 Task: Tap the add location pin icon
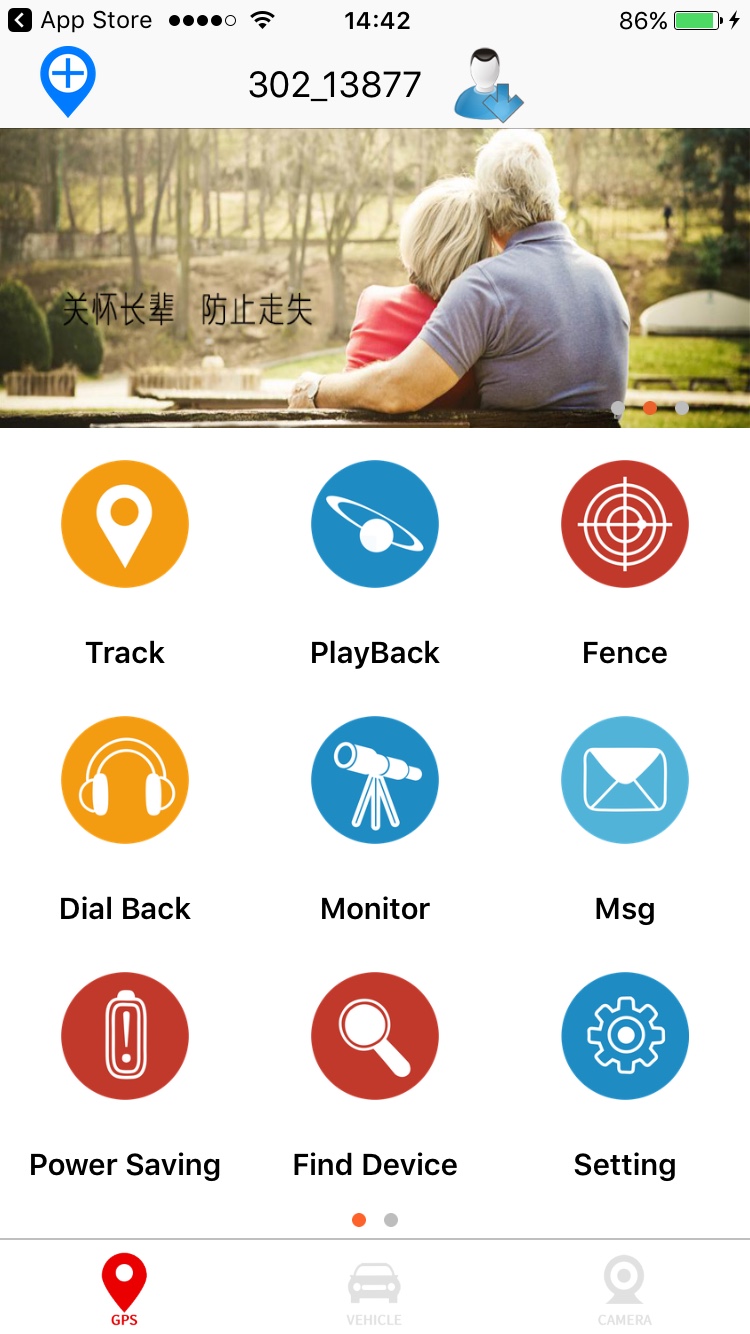coord(67,82)
